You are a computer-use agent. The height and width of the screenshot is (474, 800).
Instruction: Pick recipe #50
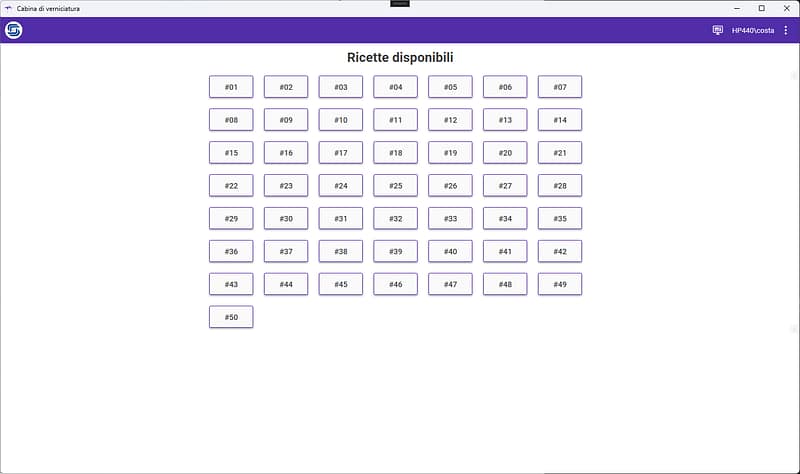point(231,317)
